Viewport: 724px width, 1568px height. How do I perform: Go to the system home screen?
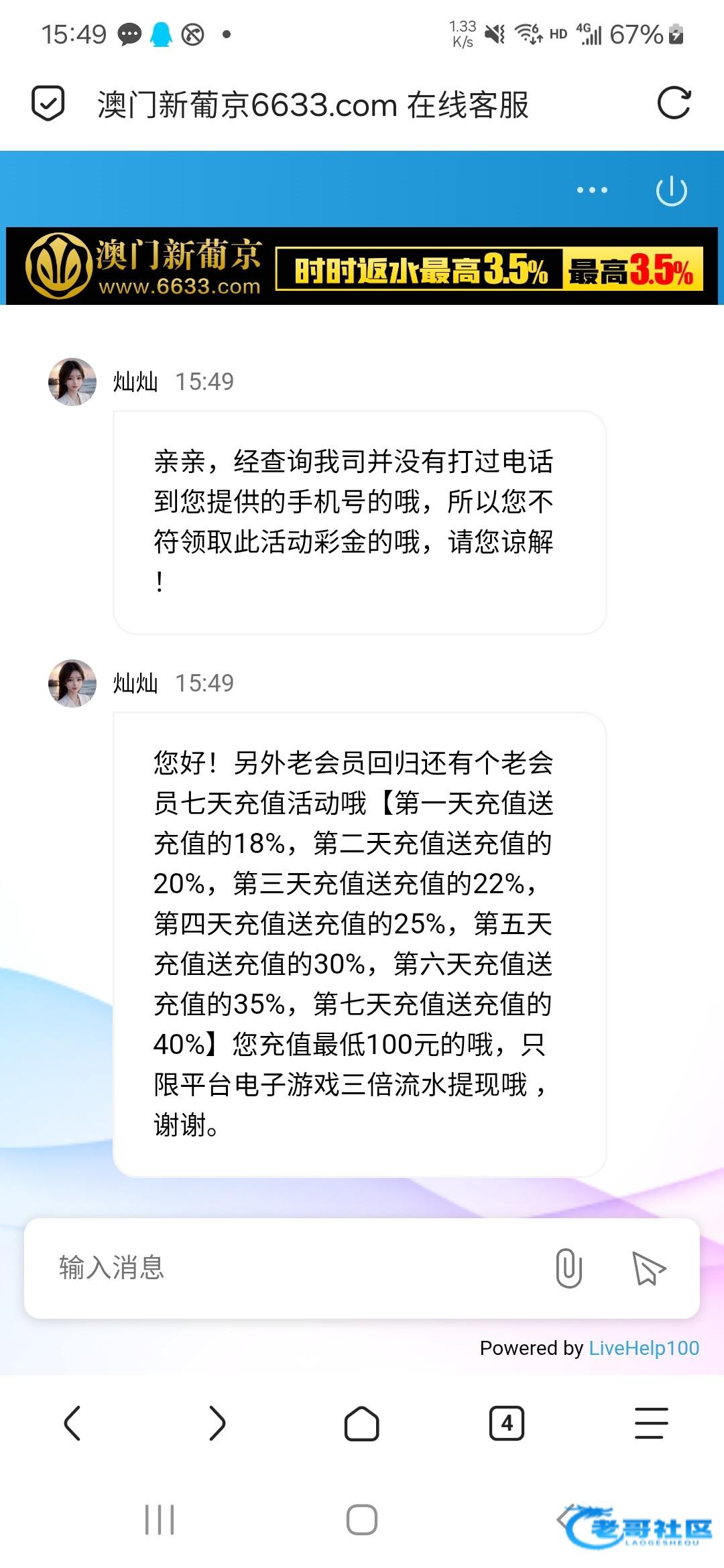click(x=362, y=1520)
